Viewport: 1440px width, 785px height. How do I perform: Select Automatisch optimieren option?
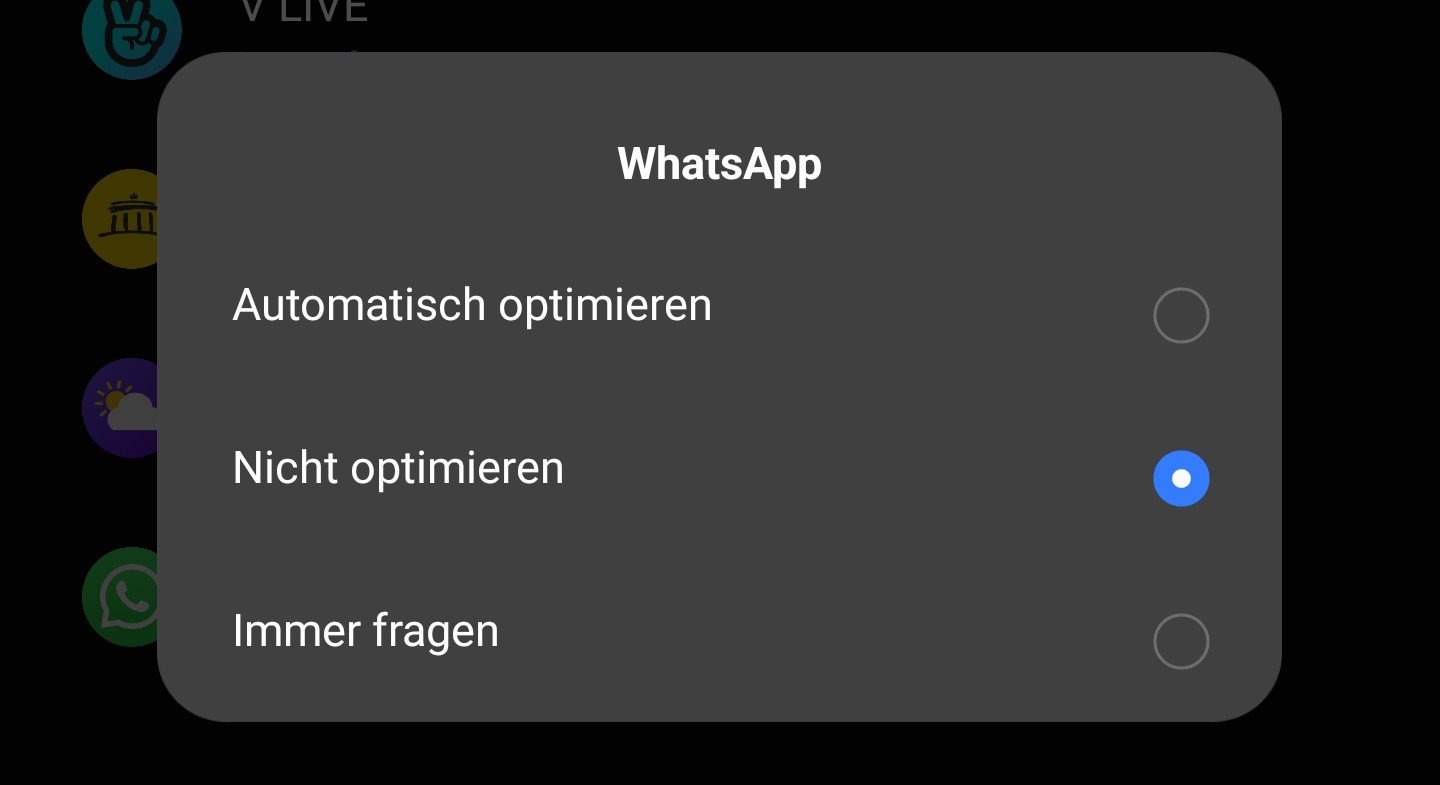click(x=1180, y=316)
